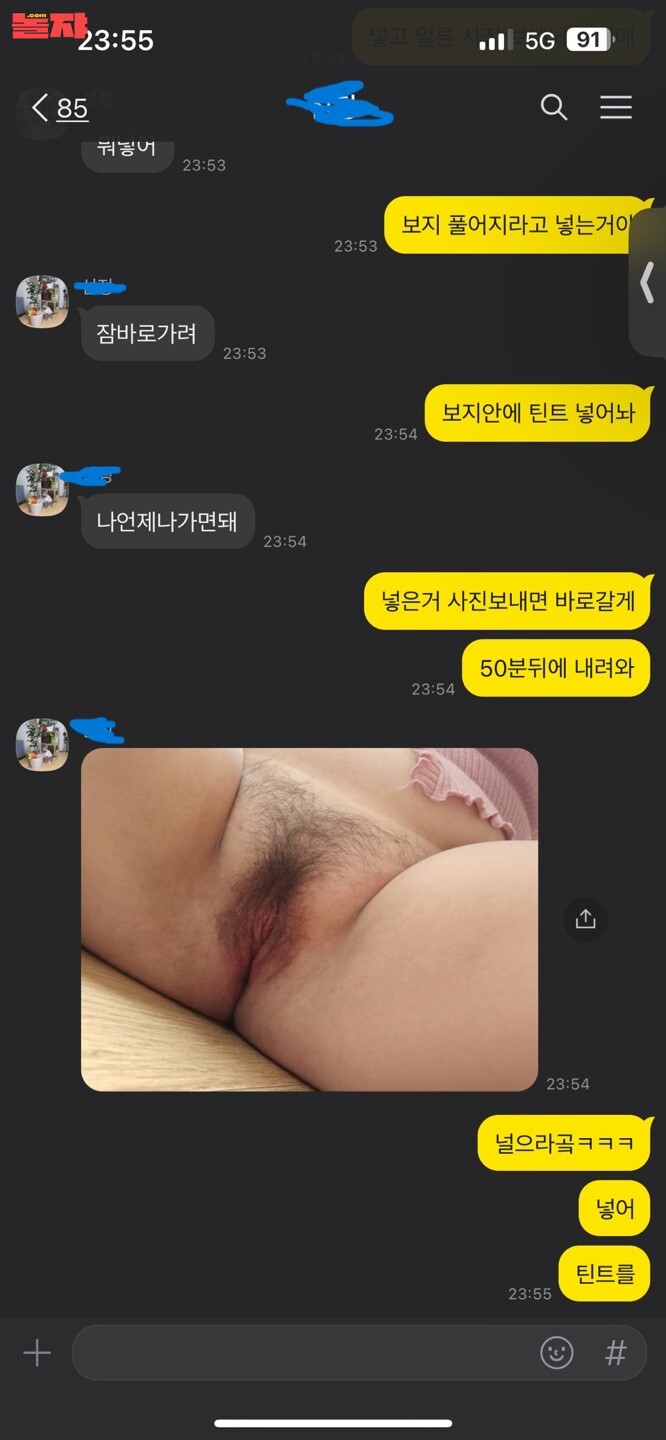
Task: Focus the message input field
Action: click(x=300, y=1353)
